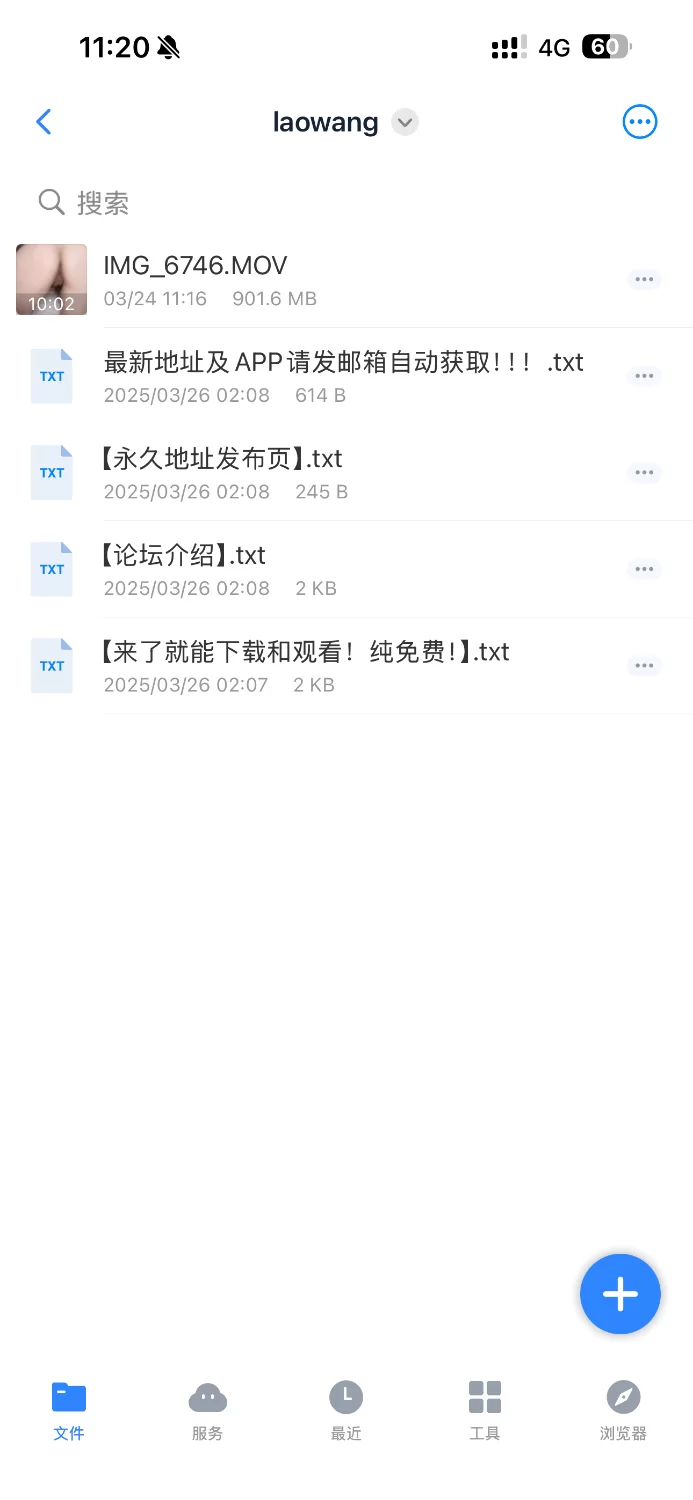Expand the laowang folder dropdown
This screenshot has width=693, height=1500.
404,123
